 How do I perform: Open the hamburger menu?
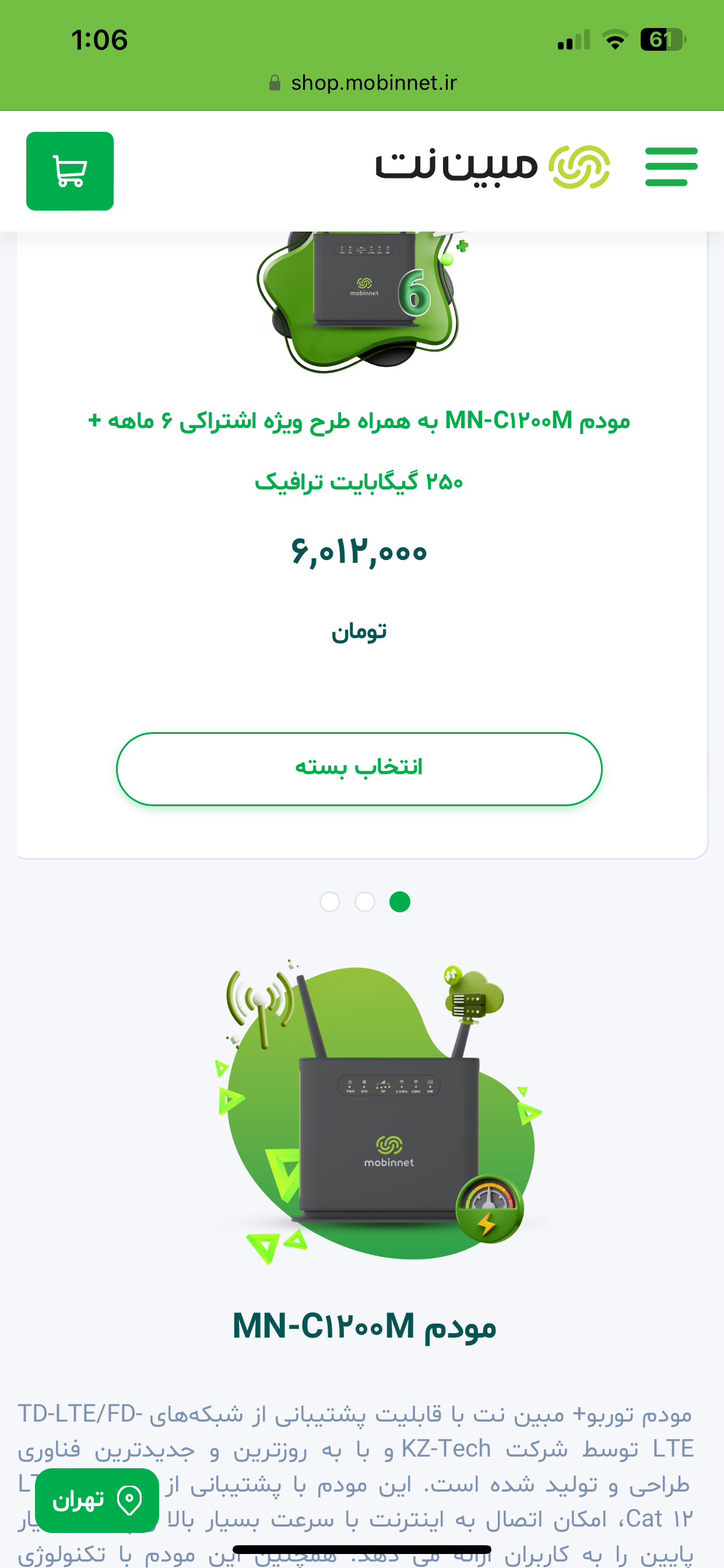[671, 167]
